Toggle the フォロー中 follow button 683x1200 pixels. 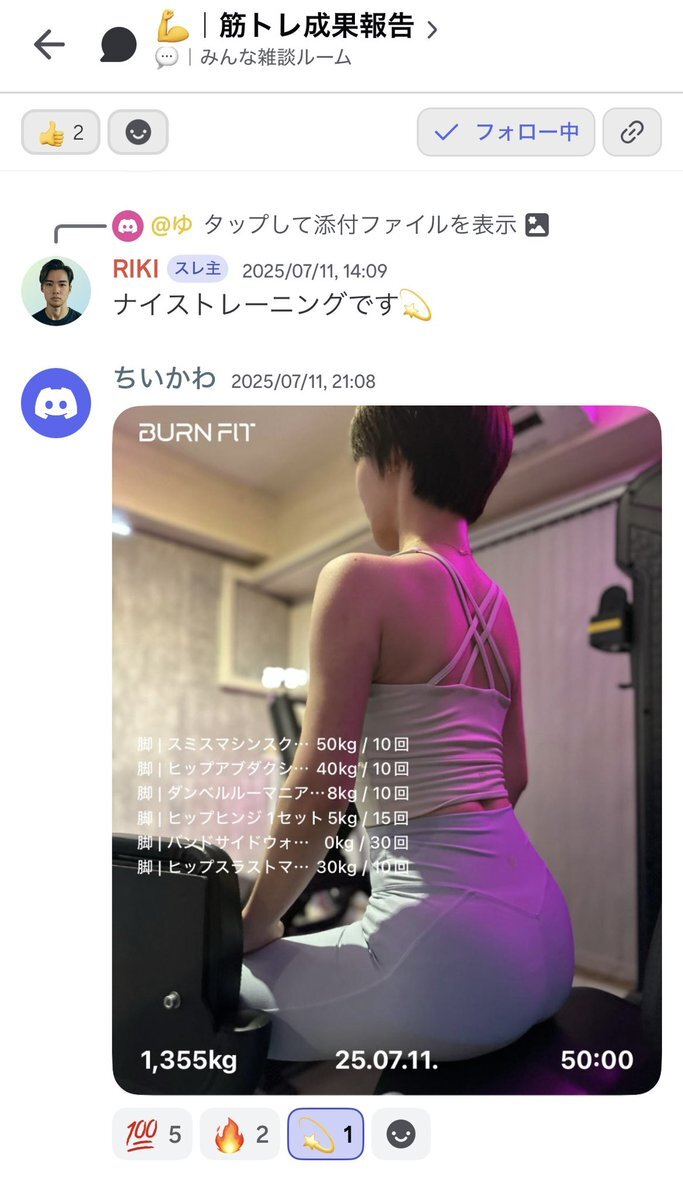point(506,132)
